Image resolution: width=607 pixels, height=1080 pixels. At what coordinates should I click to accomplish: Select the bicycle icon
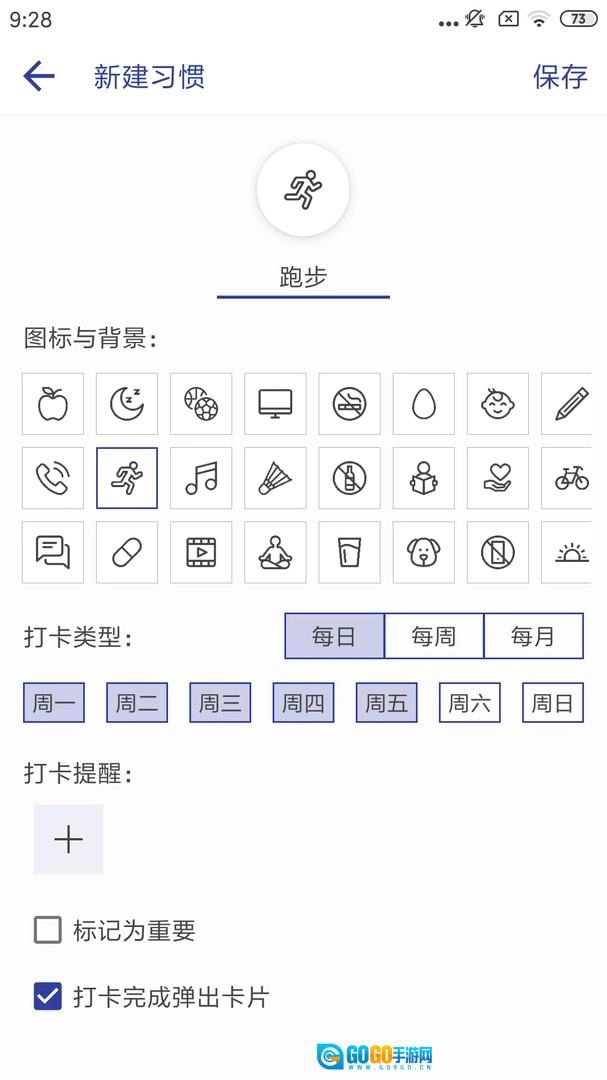pos(571,478)
